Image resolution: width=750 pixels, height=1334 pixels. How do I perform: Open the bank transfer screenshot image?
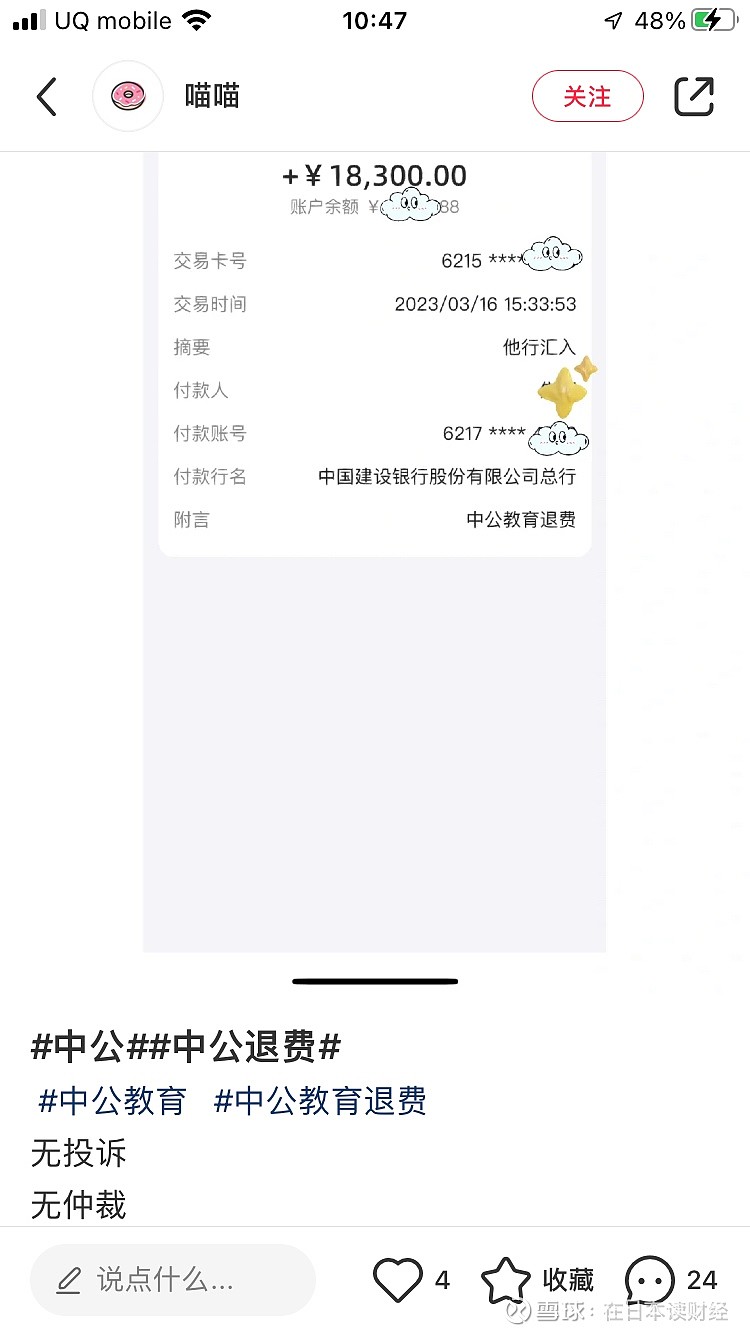(x=375, y=552)
